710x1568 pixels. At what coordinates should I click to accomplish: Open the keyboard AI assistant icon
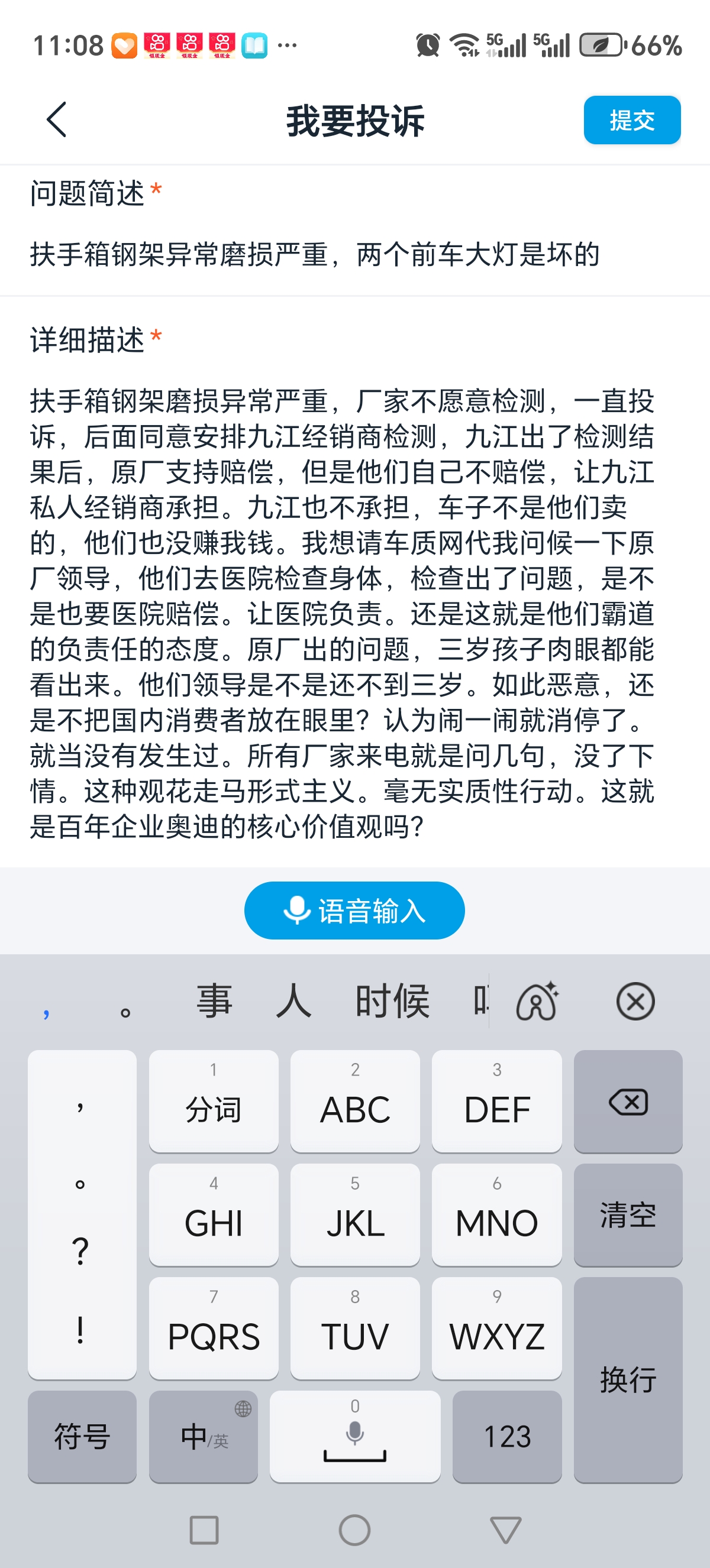[537, 1002]
